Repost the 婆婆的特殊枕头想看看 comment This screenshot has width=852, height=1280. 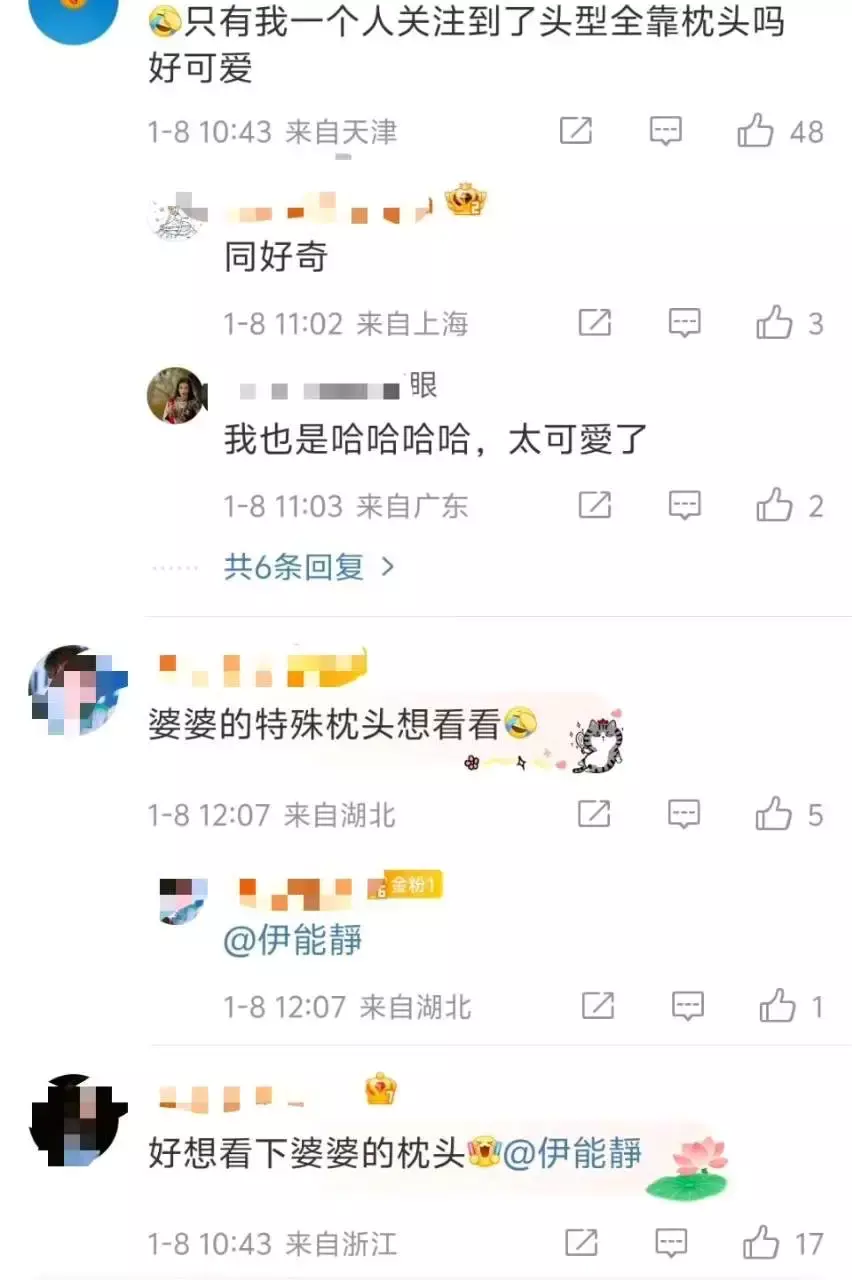(594, 815)
